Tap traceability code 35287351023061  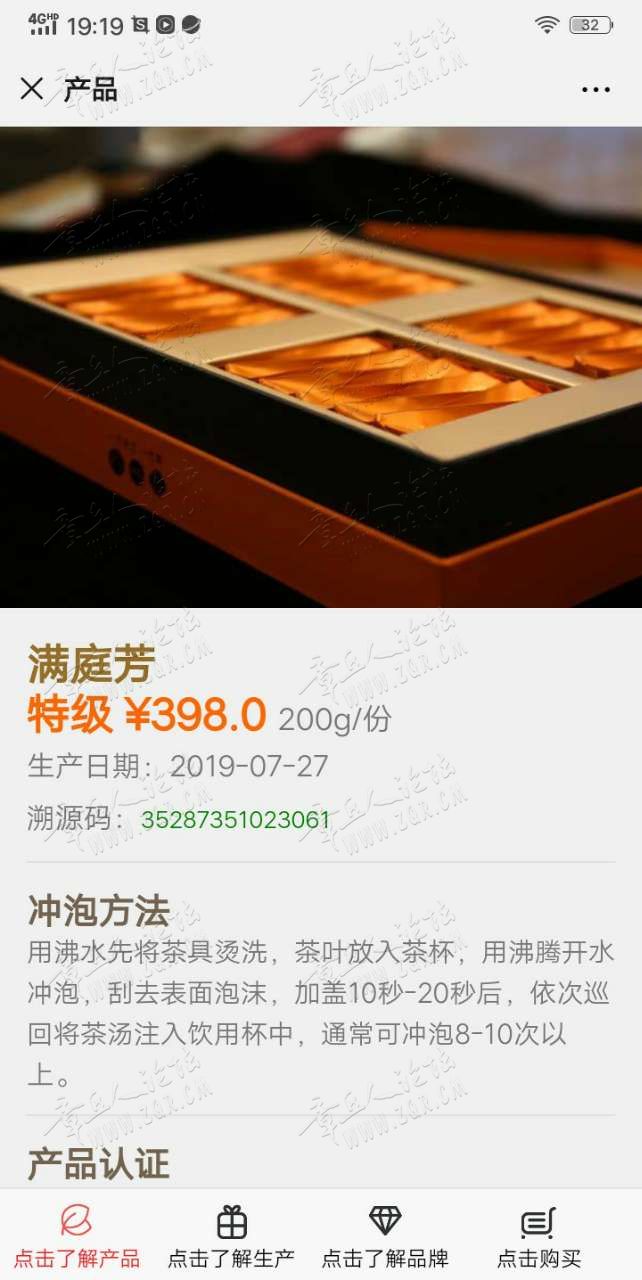pos(235,821)
